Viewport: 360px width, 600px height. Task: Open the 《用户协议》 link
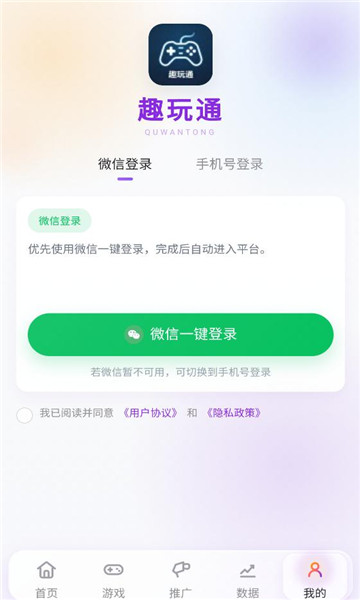150,413
